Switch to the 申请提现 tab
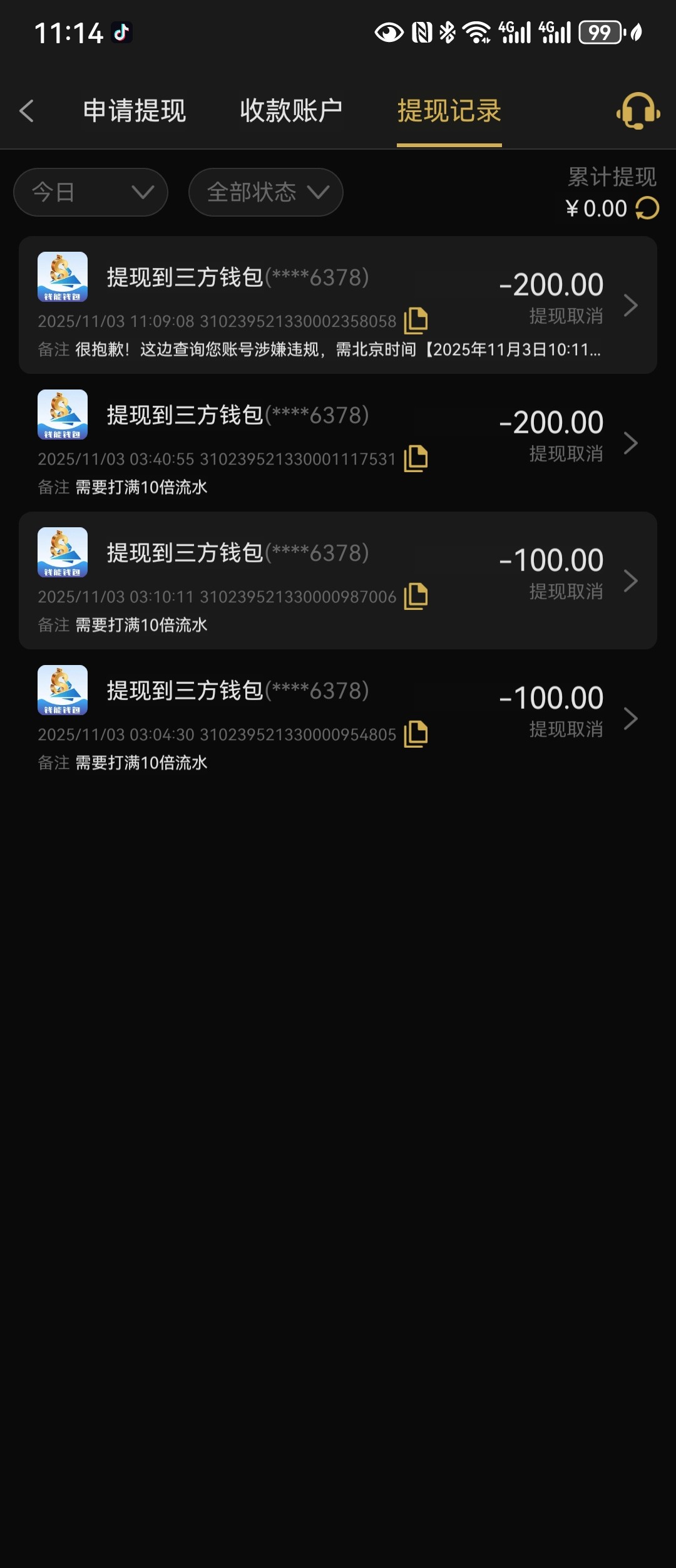Screen dimensions: 676x1568 coord(132,111)
